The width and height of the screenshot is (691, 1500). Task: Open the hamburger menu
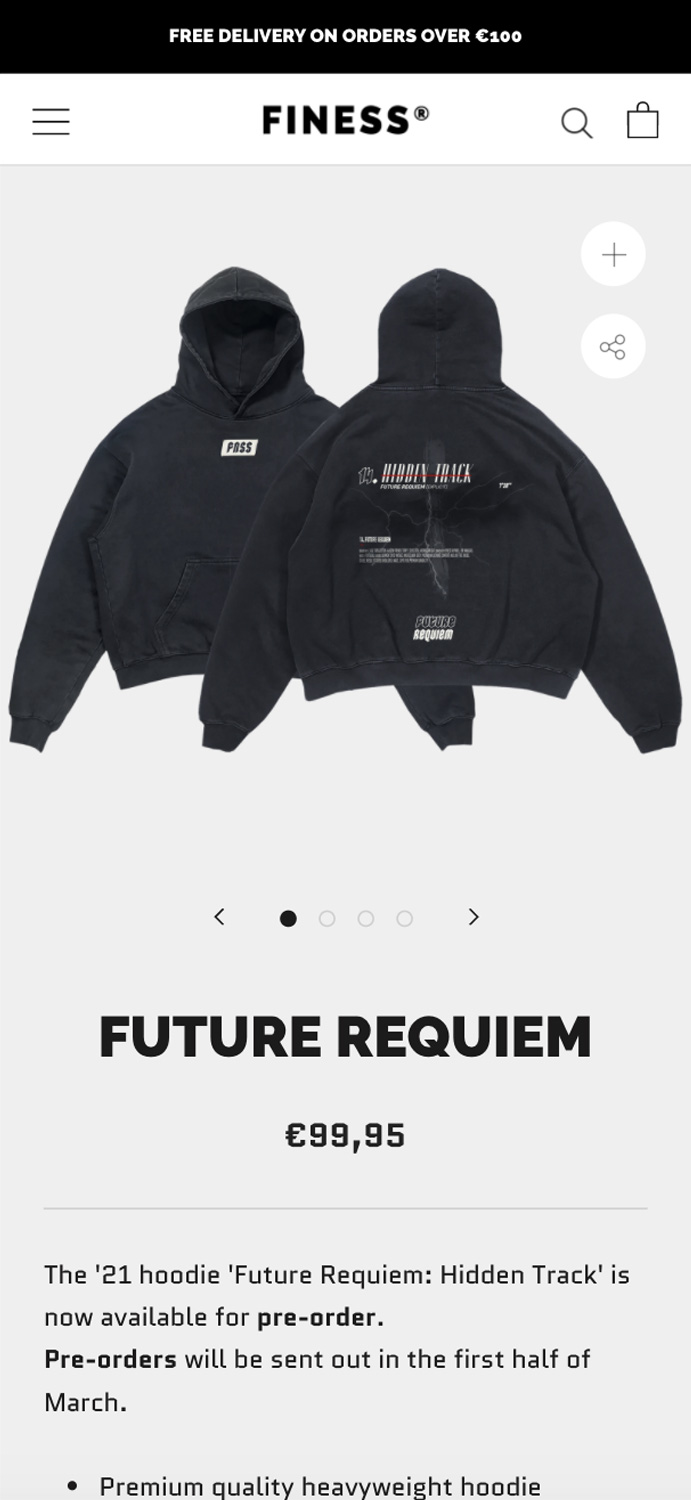point(51,122)
